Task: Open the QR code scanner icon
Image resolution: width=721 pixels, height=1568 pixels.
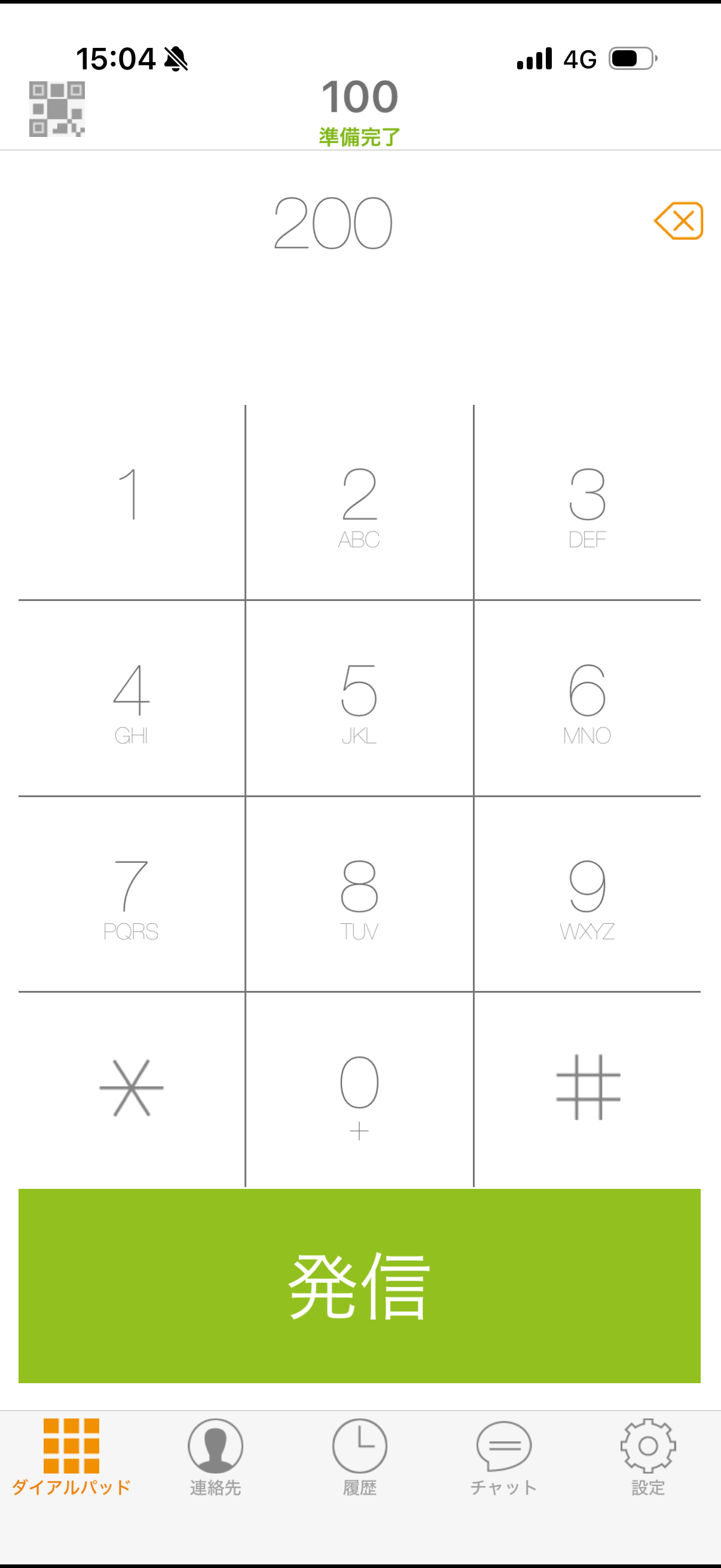Action: pyautogui.click(x=57, y=109)
